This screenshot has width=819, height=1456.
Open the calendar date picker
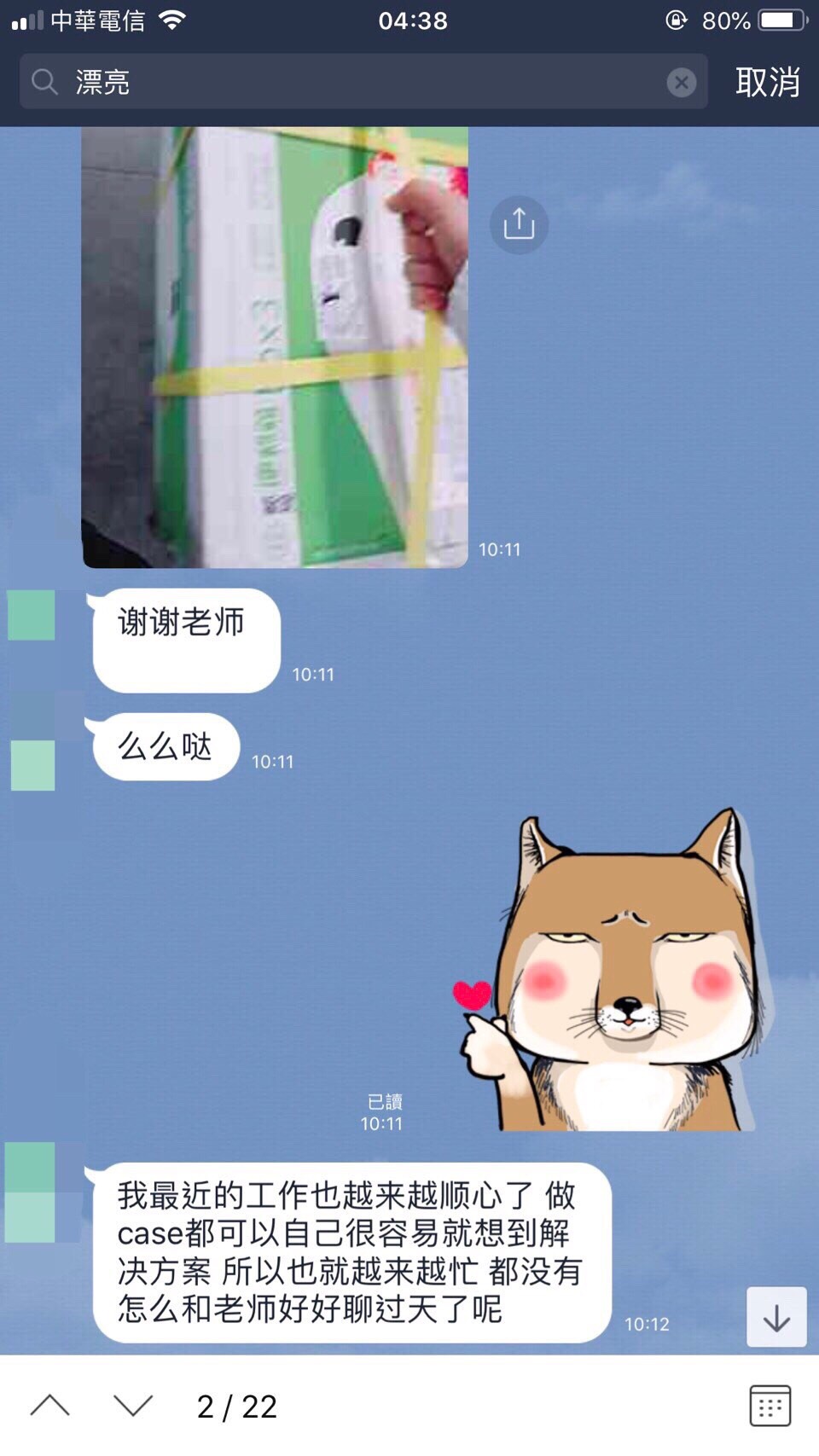tap(770, 1406)
